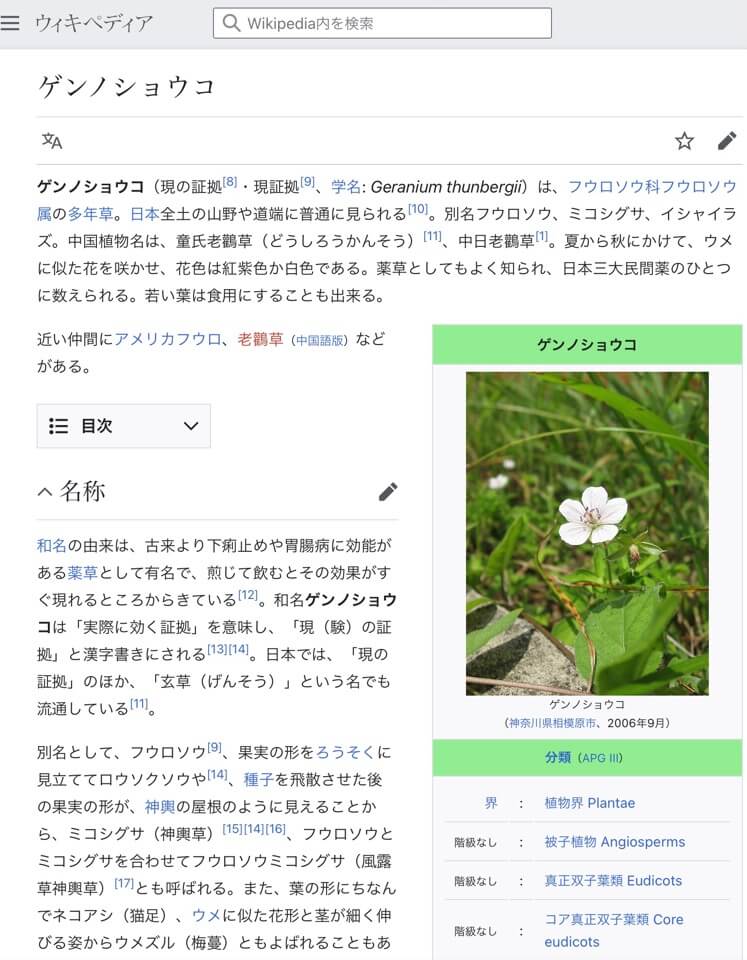This screenshot has height=960, width=747.
Task: Open the 多年草 link
Action: (x=91, y=214)
